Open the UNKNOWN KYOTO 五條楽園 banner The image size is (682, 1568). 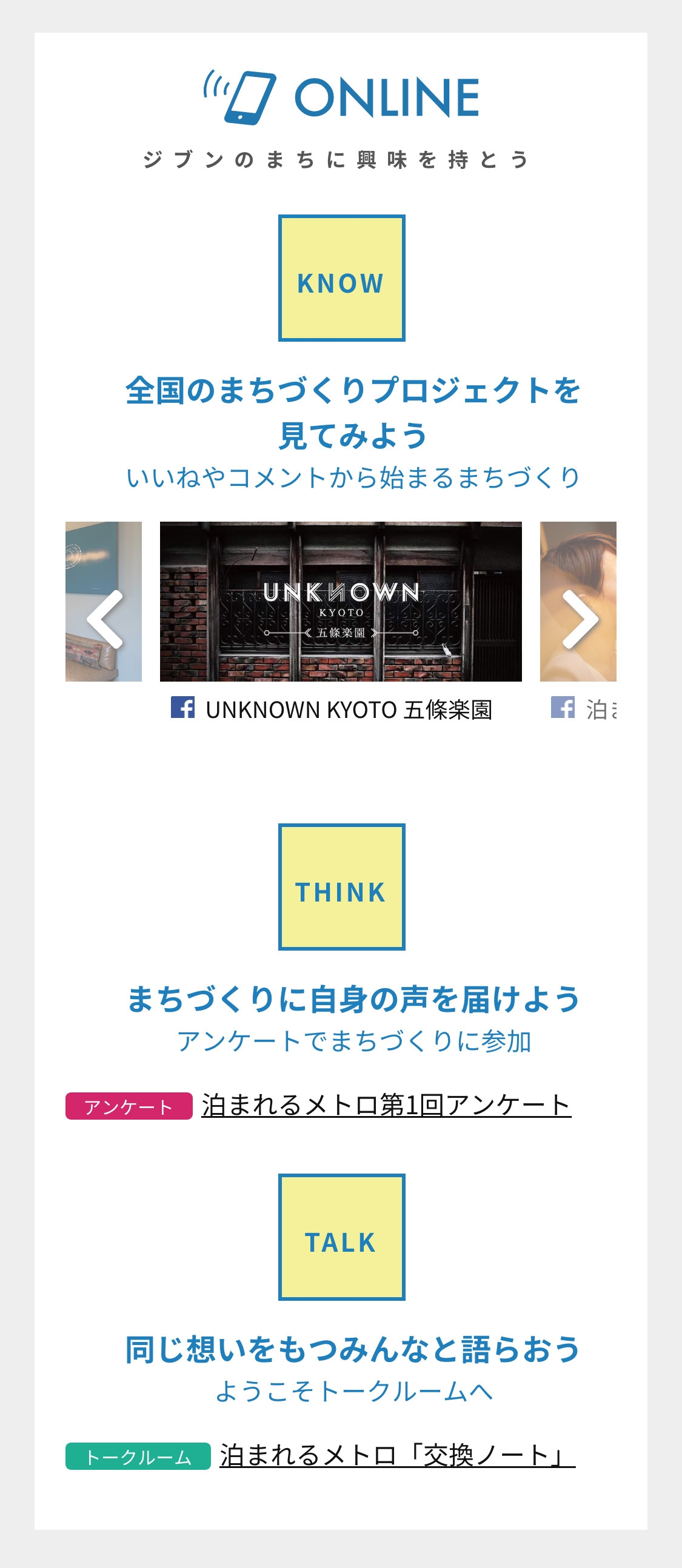coord(340,601)
